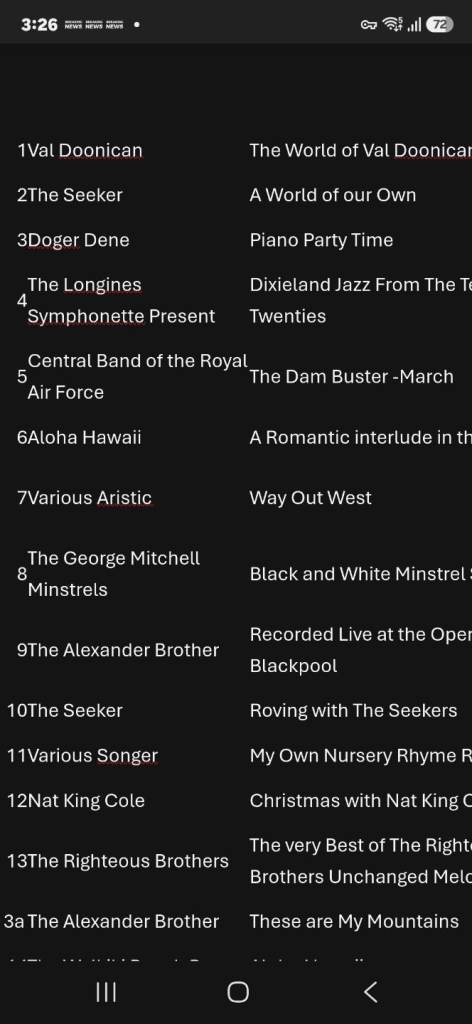The image size is (472, 1024).
Task: Return to the home screen
Action: [x=238, y=991]
